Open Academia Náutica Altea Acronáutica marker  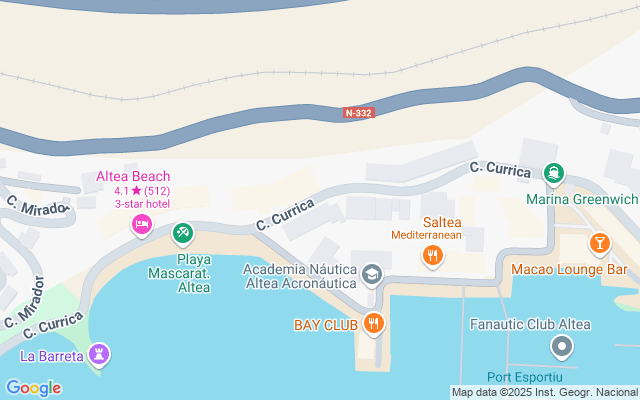point(372,274)
